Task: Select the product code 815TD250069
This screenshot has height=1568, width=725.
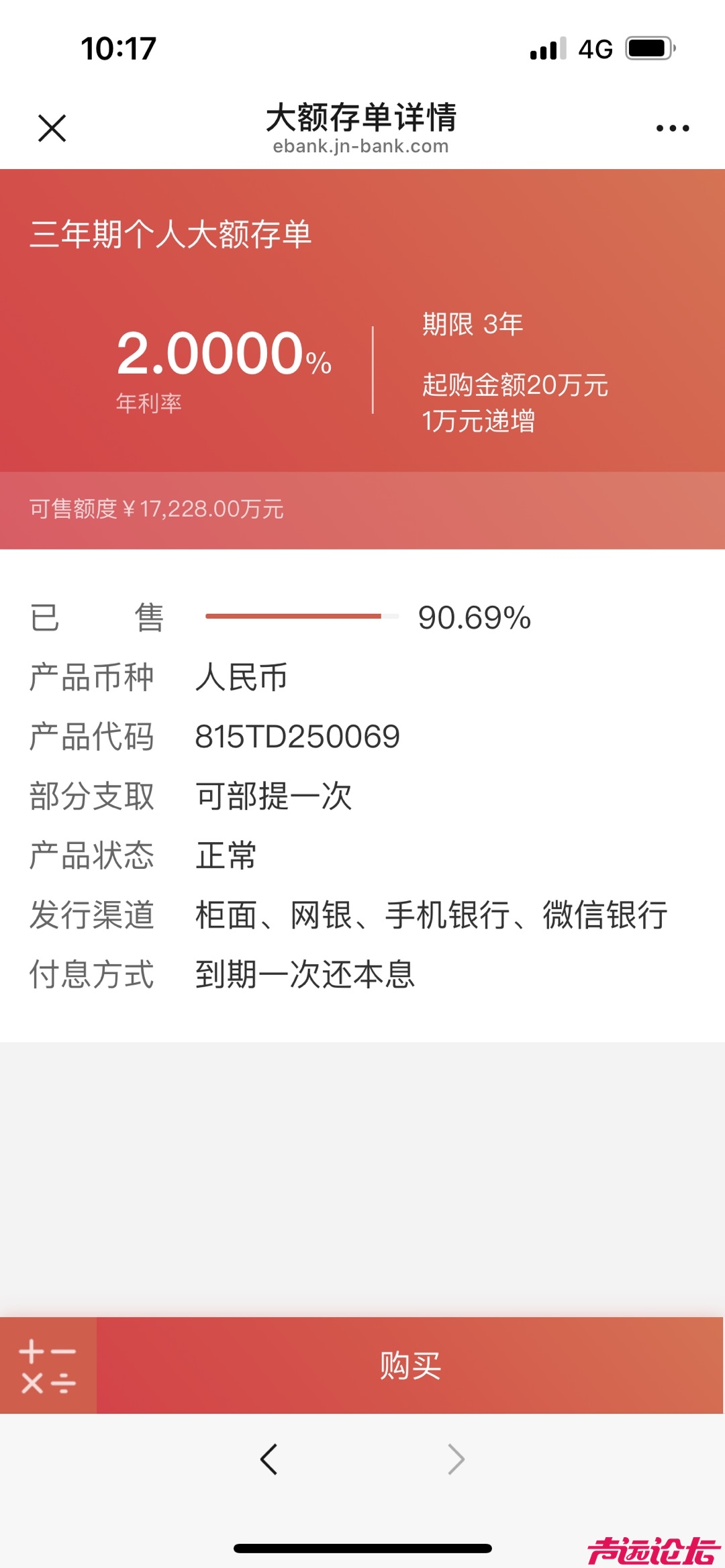Action: 295,736
